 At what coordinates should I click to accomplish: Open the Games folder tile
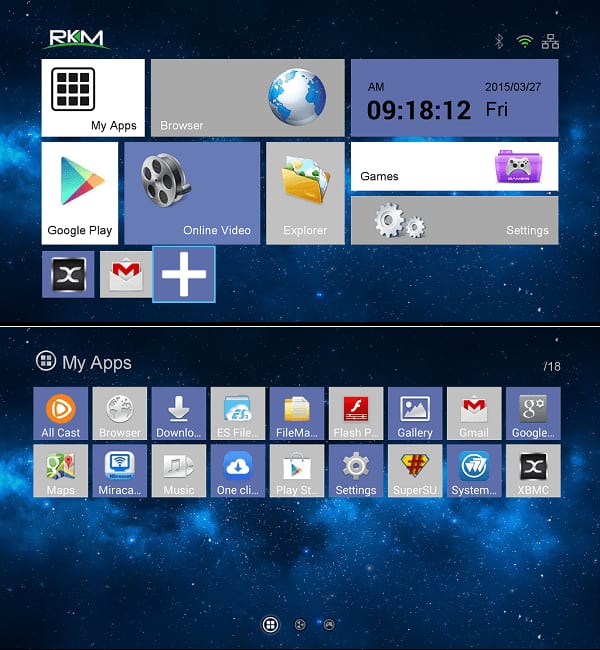point(454,167)
